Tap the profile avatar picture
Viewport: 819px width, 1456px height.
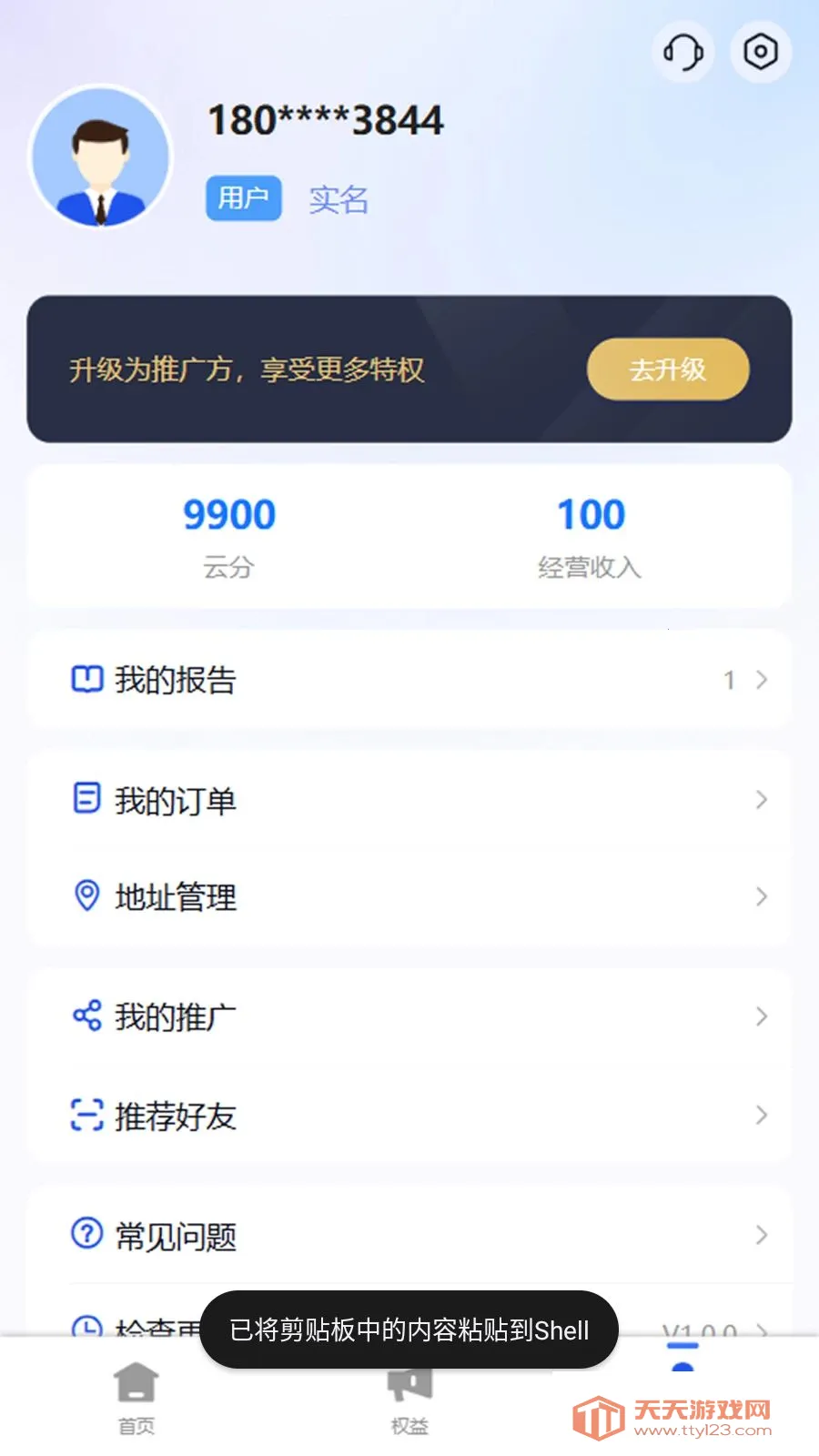coord(101,157)
